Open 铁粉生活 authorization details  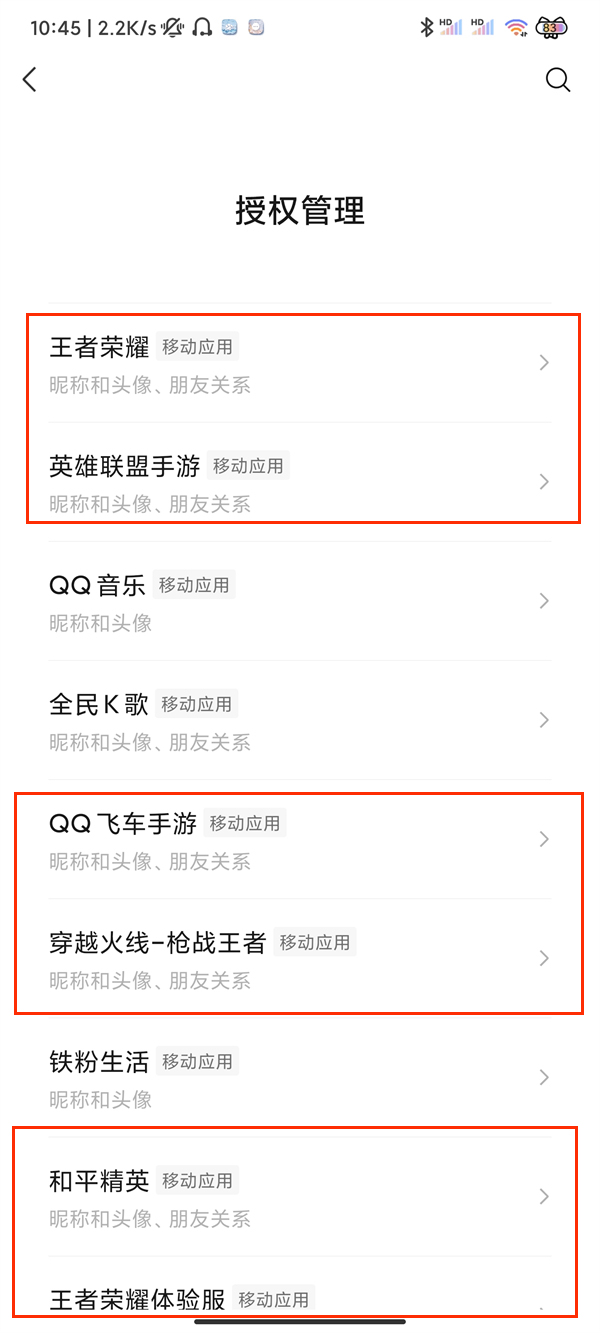300,1078
